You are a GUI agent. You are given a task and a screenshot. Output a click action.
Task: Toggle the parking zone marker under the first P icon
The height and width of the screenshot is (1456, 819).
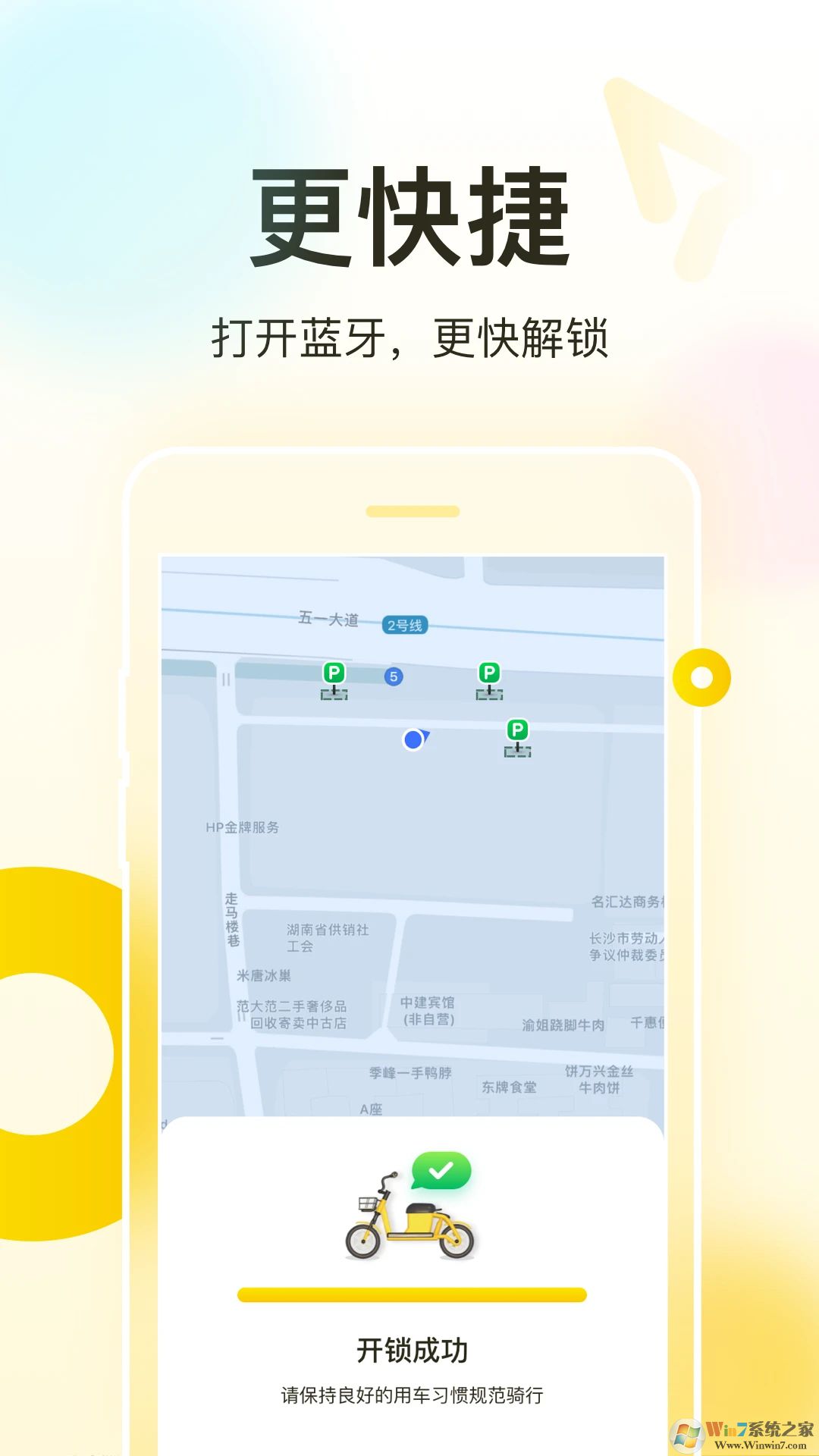[x=336, y=694]
